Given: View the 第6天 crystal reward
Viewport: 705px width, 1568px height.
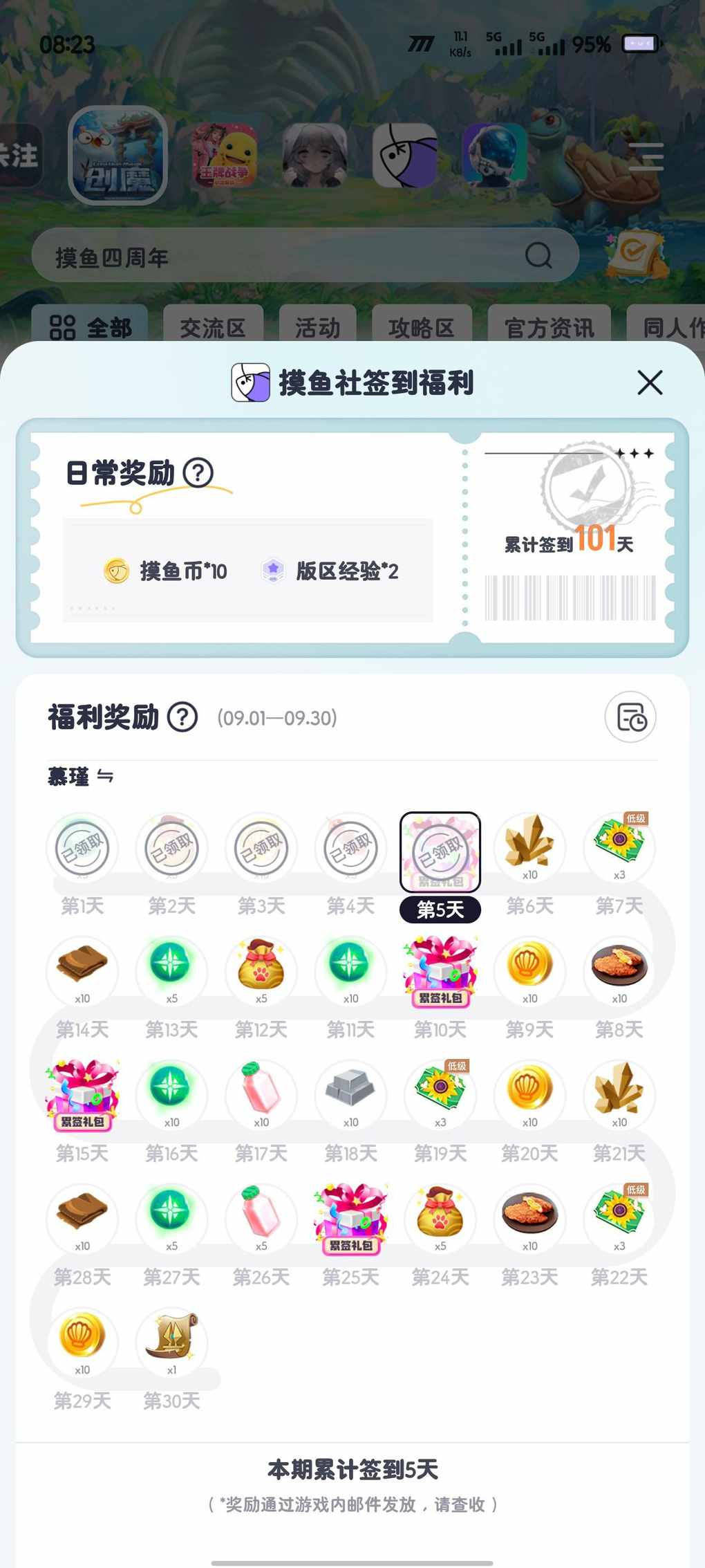Looking at the screenshot, I should coord(529,848).
